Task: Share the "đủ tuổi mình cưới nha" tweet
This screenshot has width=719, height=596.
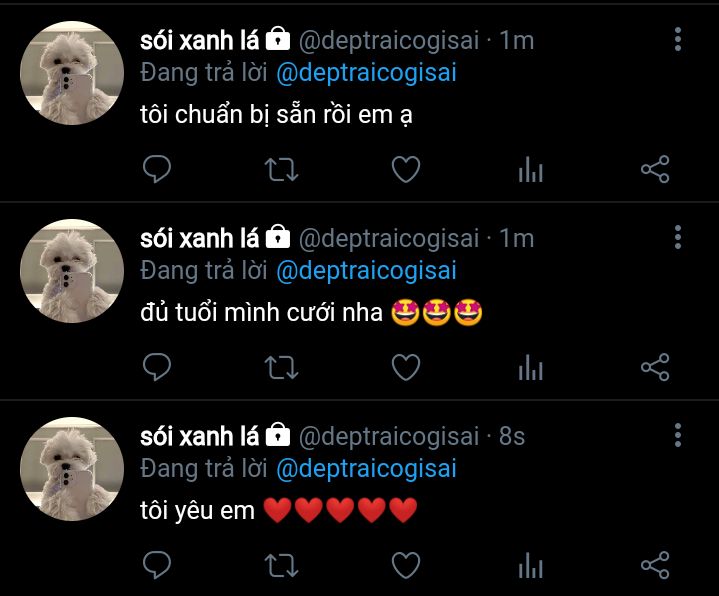Action: click(x=655, y=367)
